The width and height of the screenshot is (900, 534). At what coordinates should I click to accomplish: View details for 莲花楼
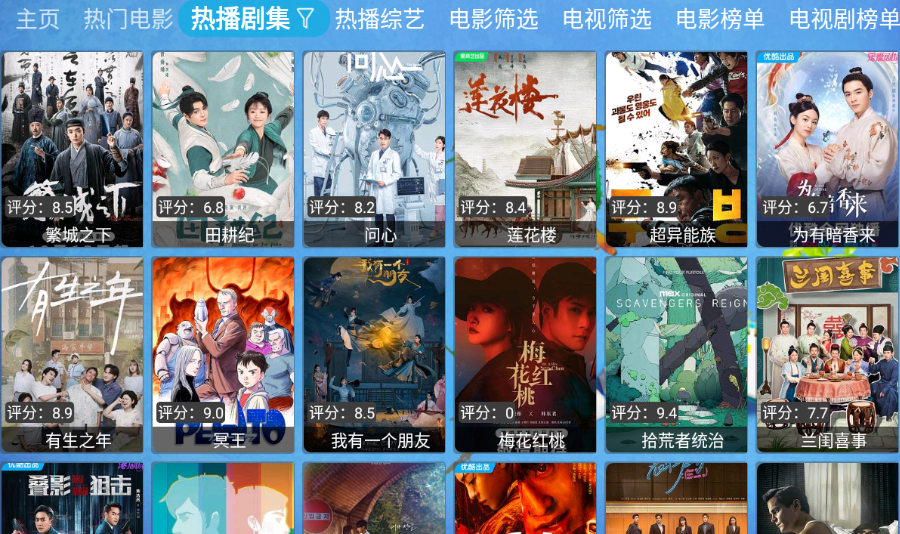[x=525, y=148]
